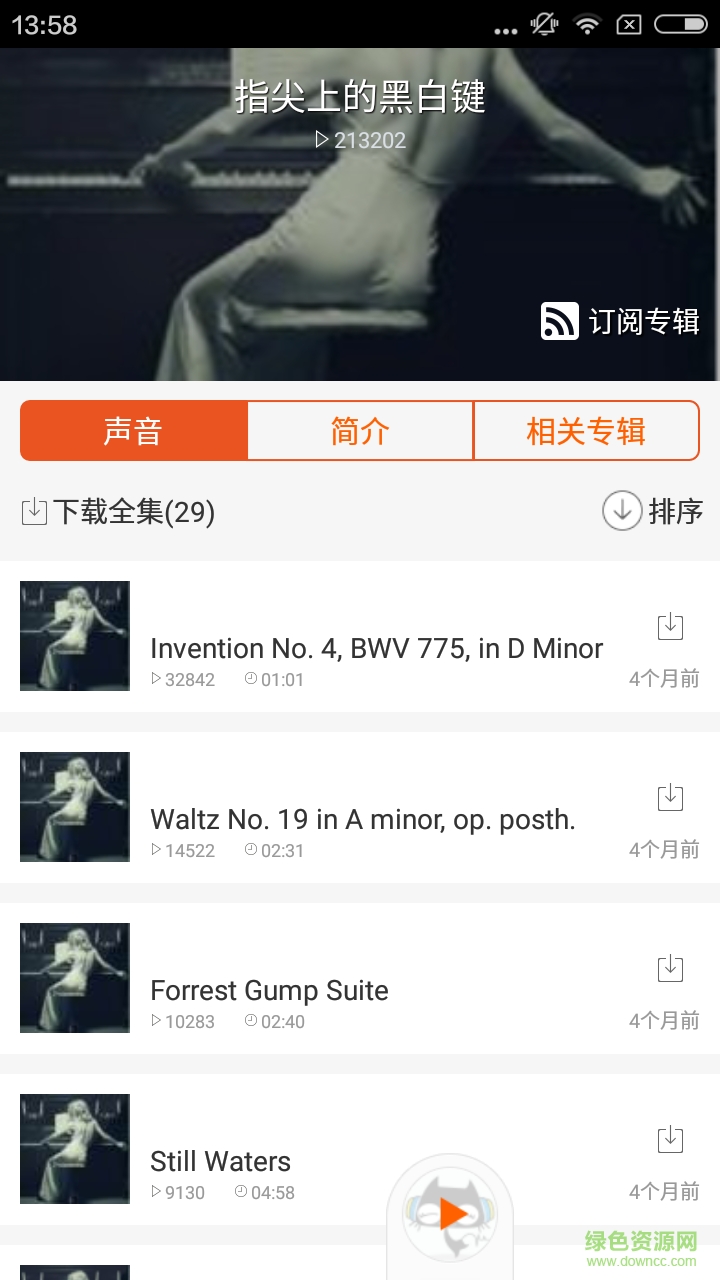The height and width of the screenshot is (1280, 720).
Task: Tap the floating cat play button
Action: [x=450, y=1215]
